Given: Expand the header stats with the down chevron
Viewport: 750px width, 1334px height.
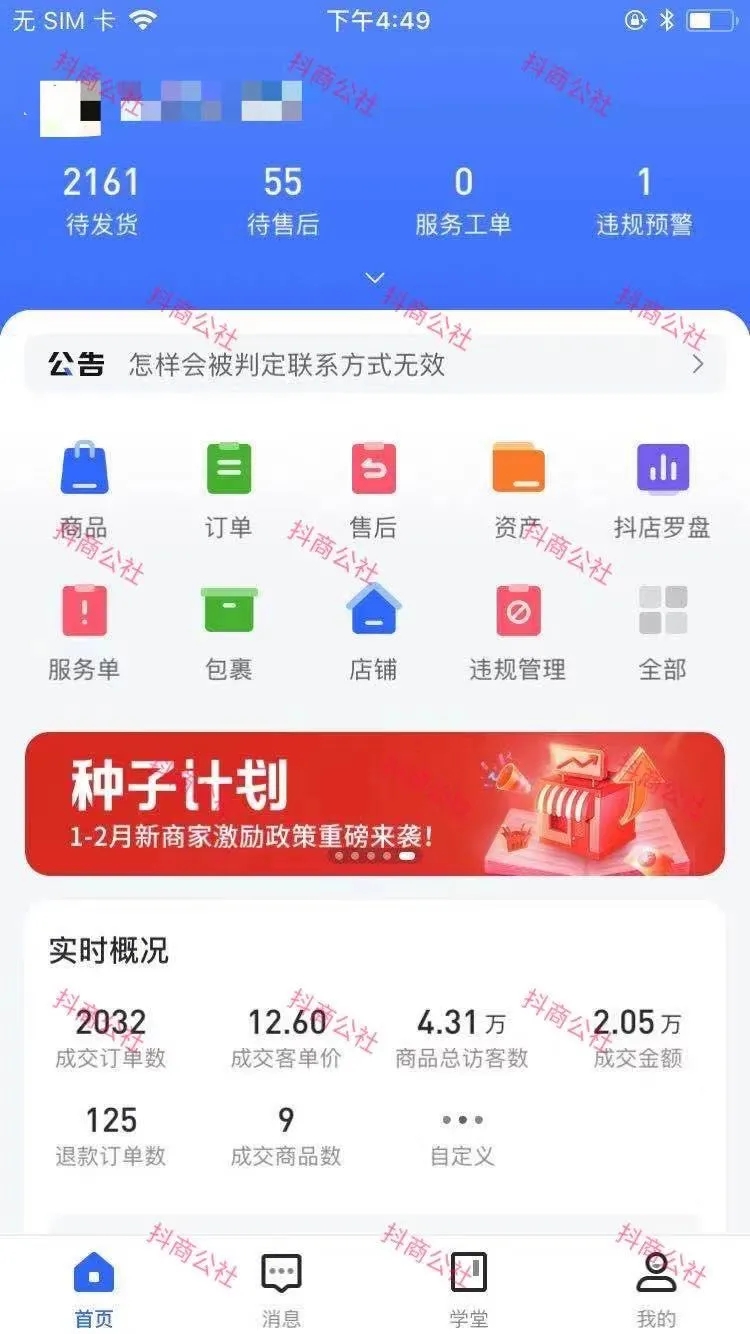Looking at the screenshot, I should coord(375,278).
